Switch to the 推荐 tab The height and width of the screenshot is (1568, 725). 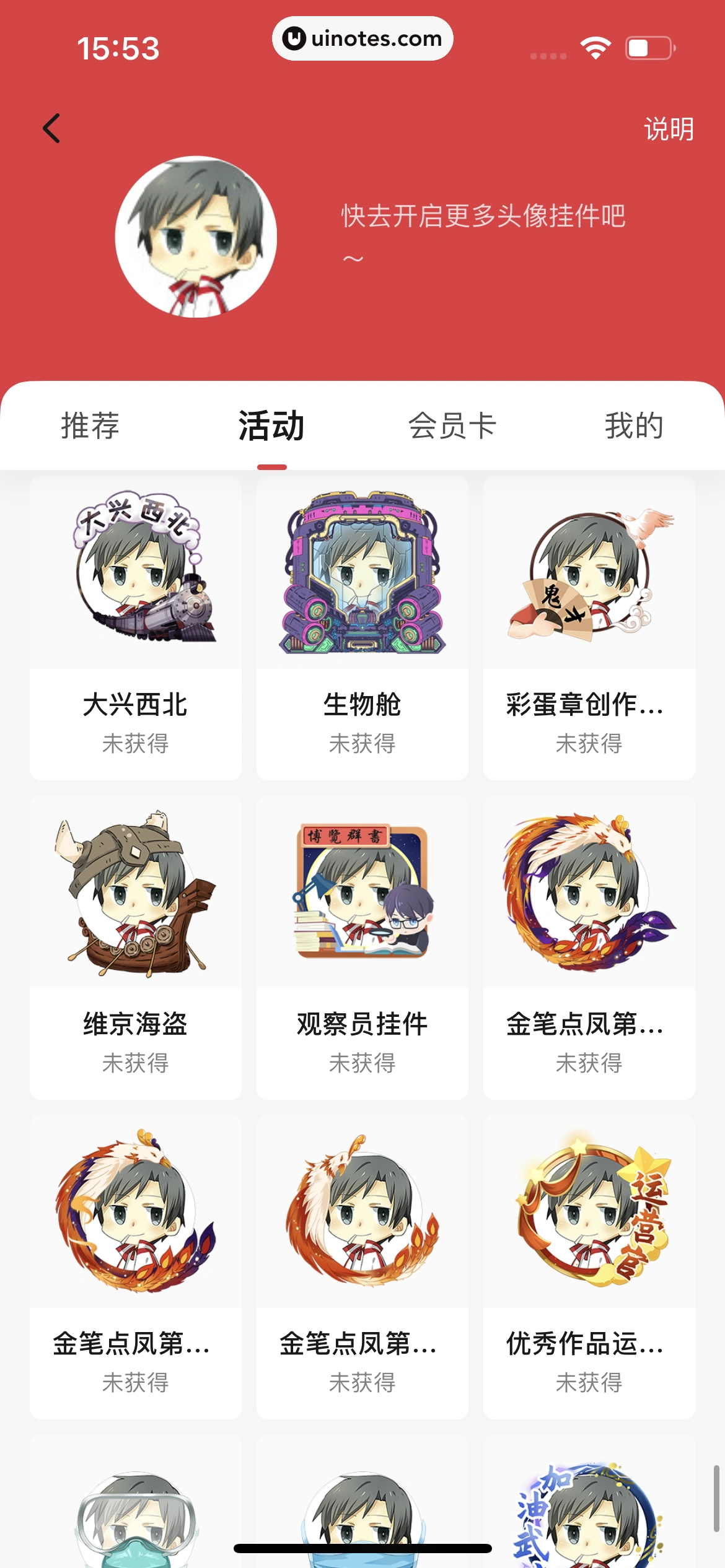[x=90, y=427]
